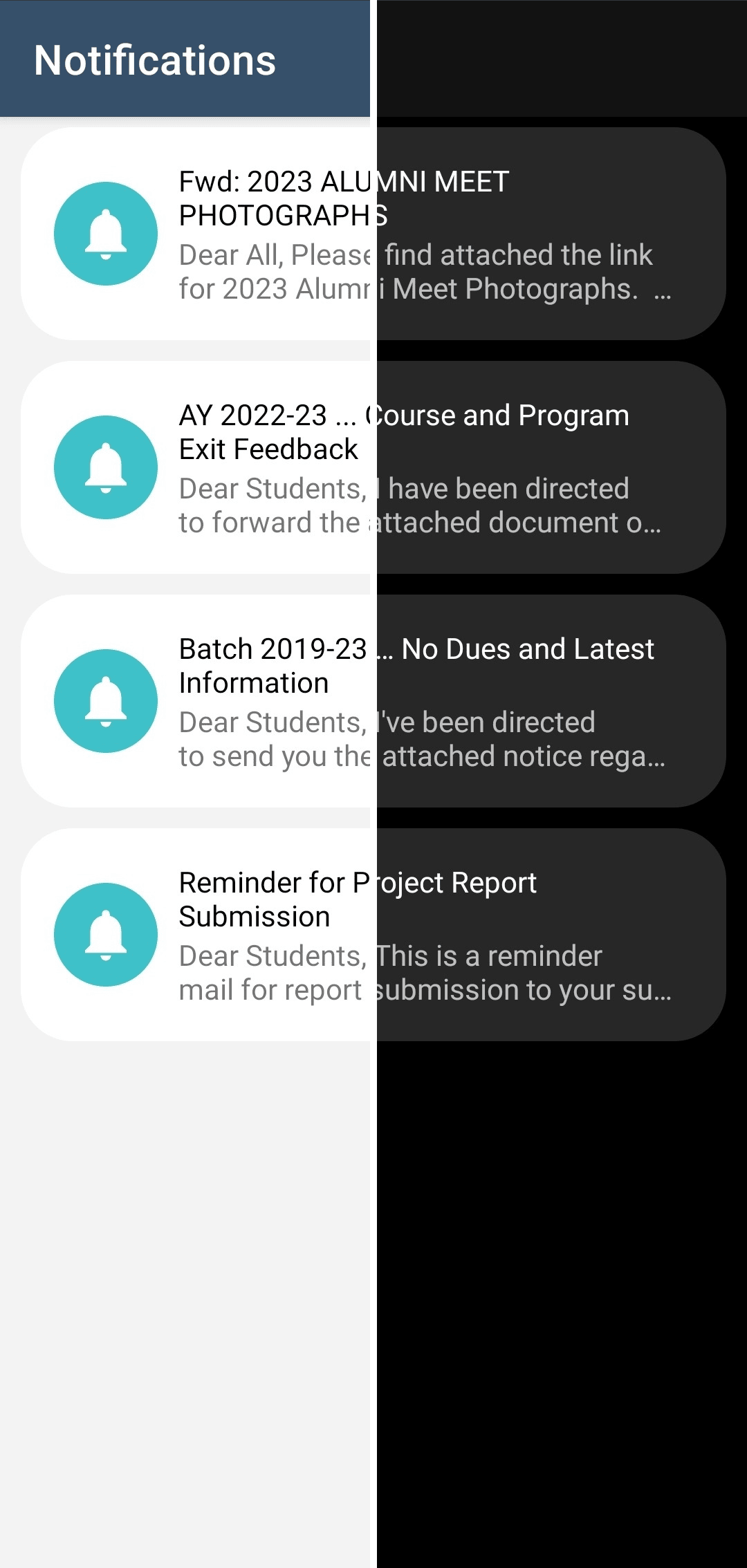Viewport: 747px width, 1568px height.
Task: Open the Course and Program Exit Feedback notification
Action: [373, 467]
